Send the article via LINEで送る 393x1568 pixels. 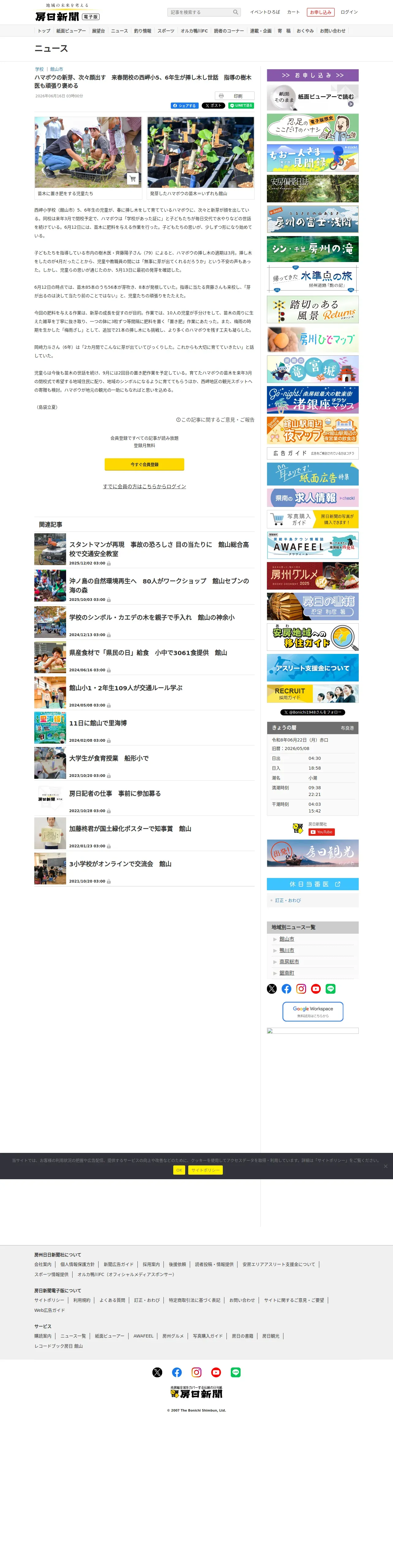(241, 106)
